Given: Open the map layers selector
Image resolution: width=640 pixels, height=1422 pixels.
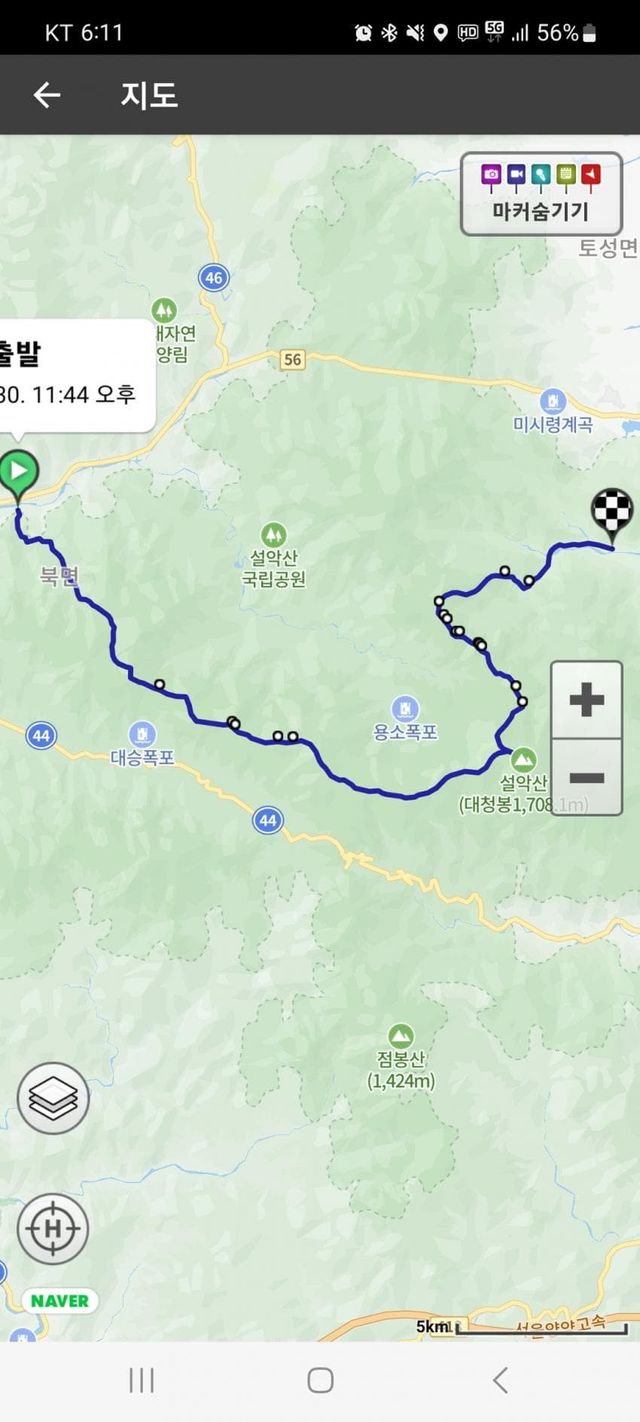Looking at the screenshot, I should pos(53,1098).
